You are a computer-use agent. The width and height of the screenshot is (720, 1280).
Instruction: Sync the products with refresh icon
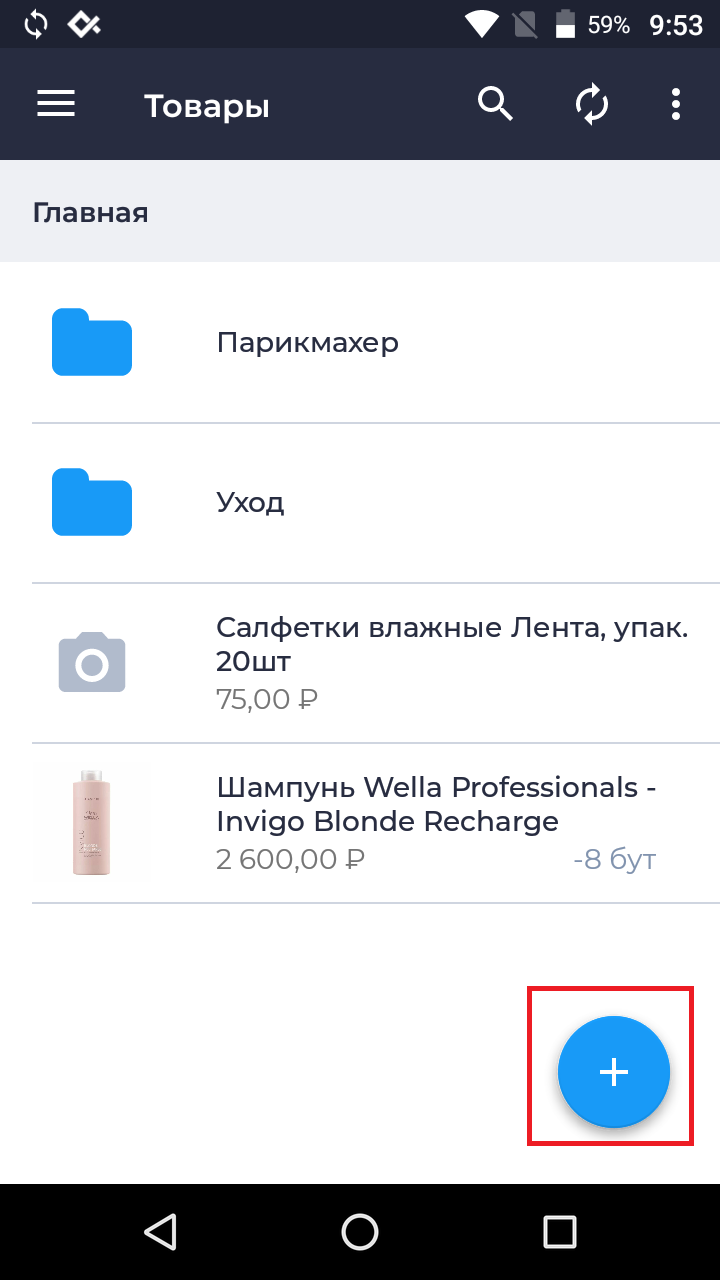(593, 104)
